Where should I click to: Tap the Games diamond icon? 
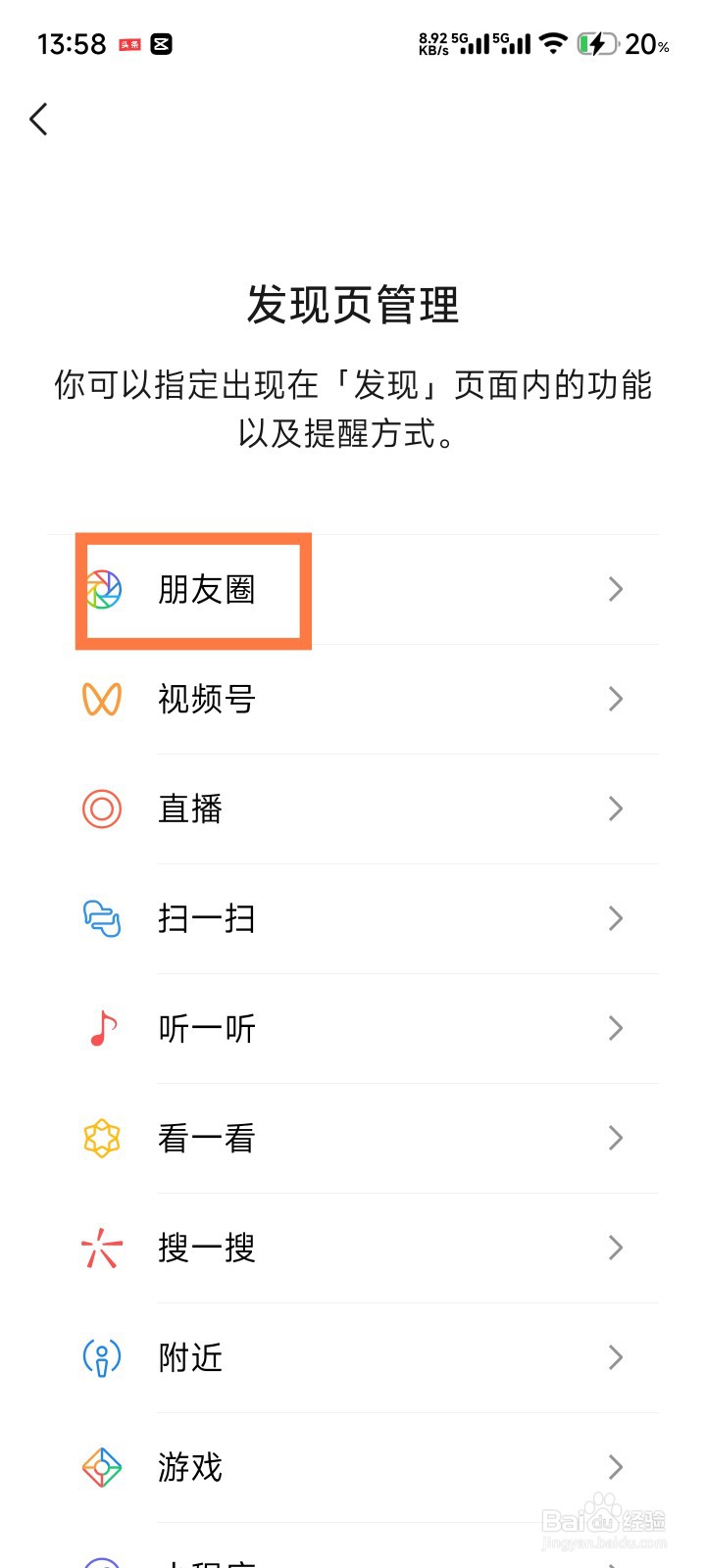tap(101, 1467)
